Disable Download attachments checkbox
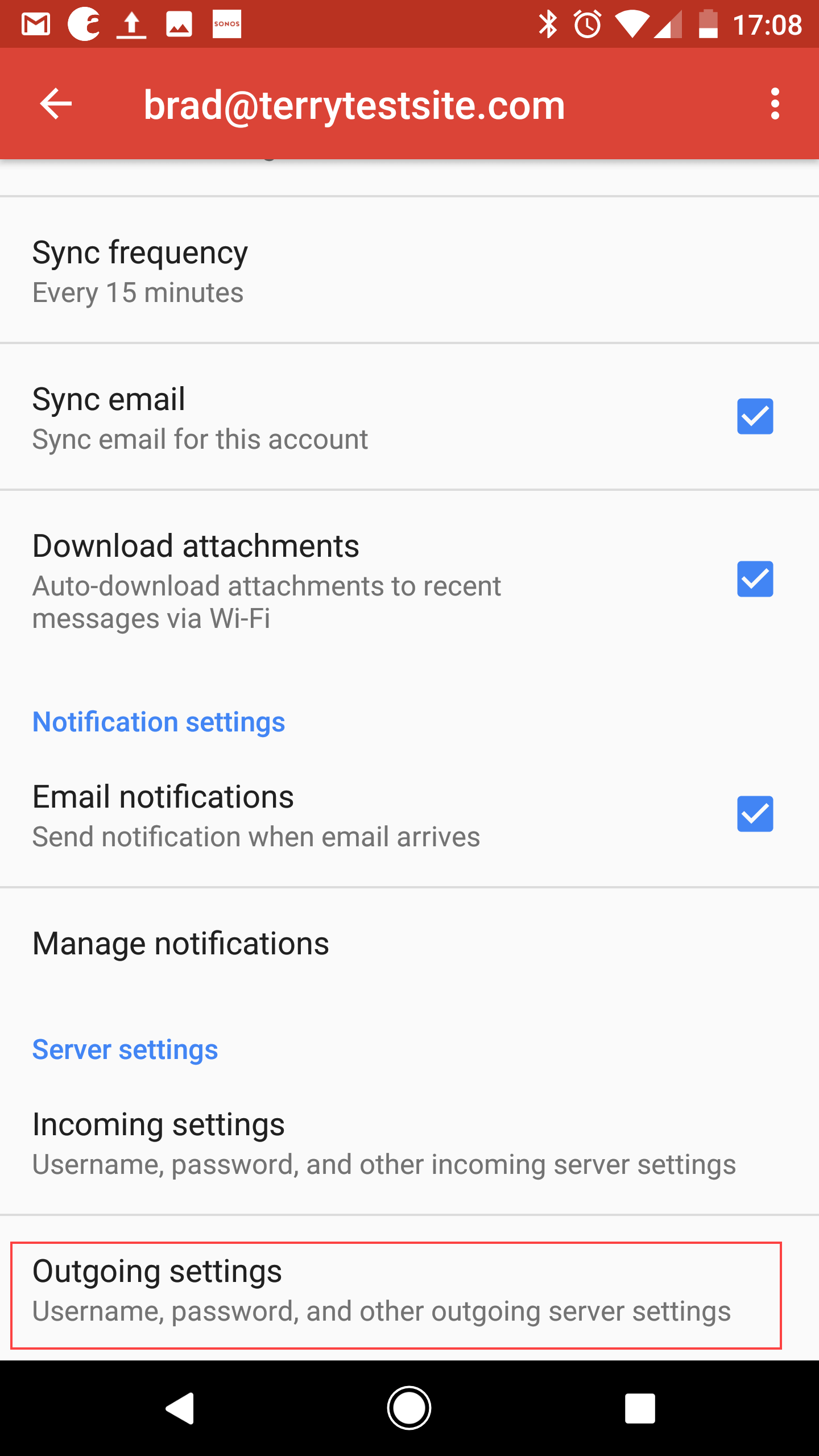The height and width of the screenshot is (1456, 819). point(755,579)
